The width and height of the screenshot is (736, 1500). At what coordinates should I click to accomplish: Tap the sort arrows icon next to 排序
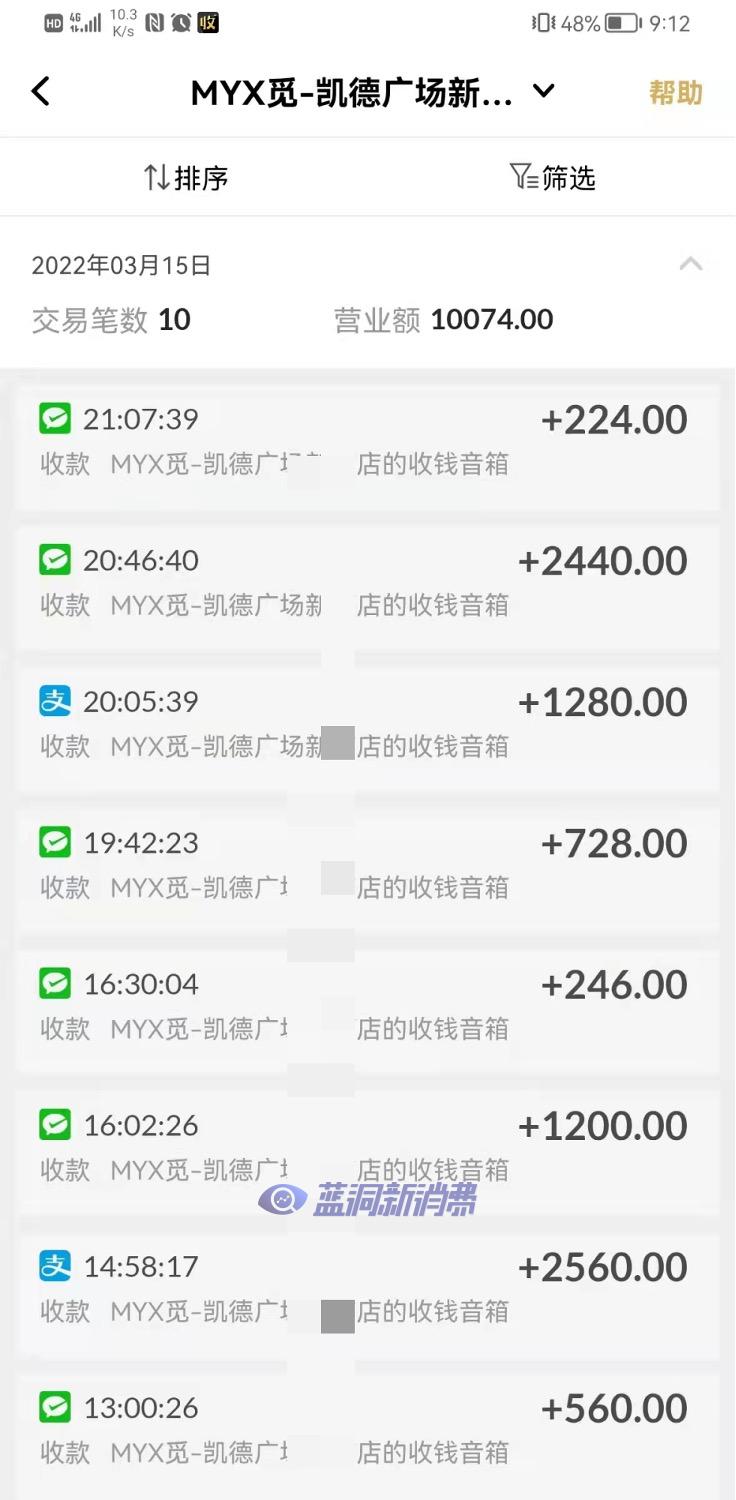point(156,177)
